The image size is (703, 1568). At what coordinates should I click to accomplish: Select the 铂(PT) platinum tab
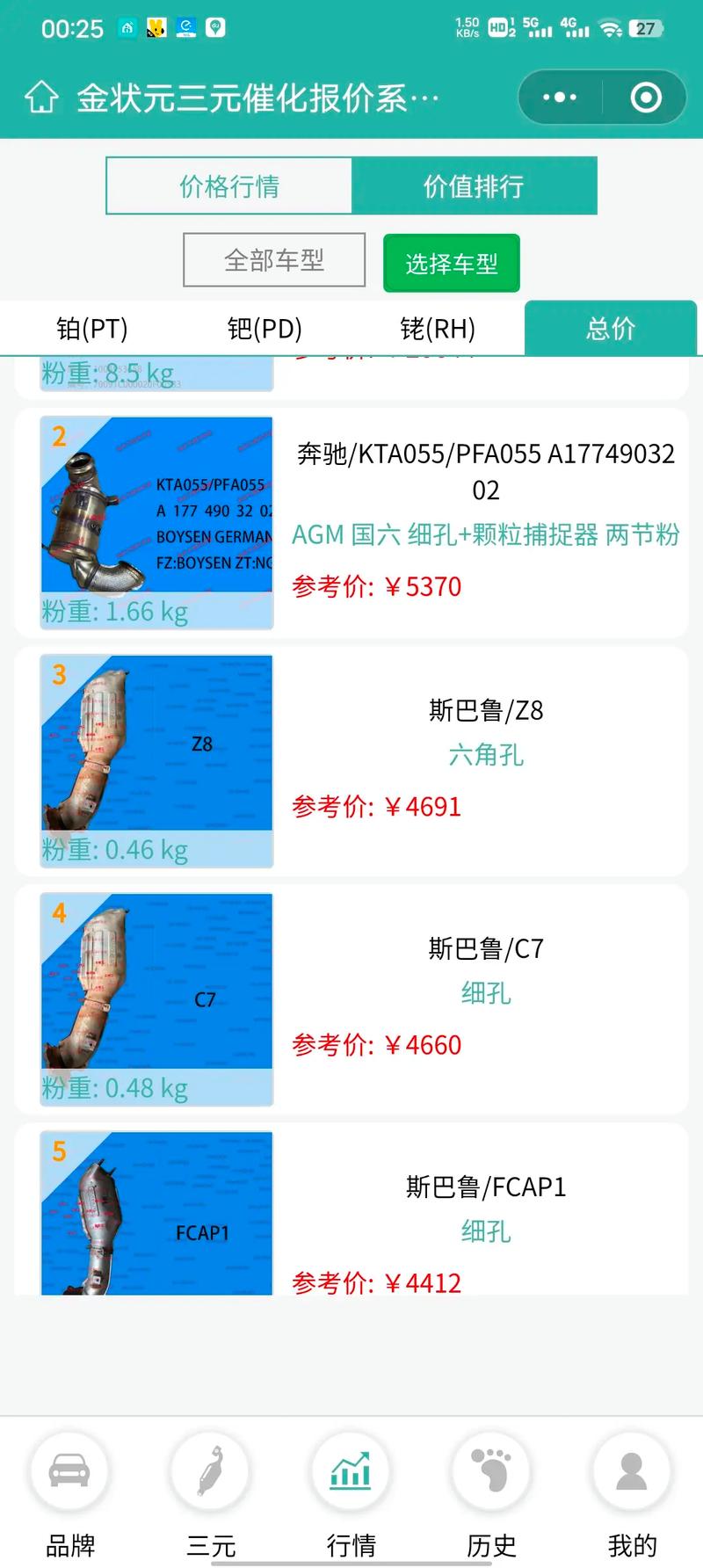pyautogui.click(x=88, y=328)
